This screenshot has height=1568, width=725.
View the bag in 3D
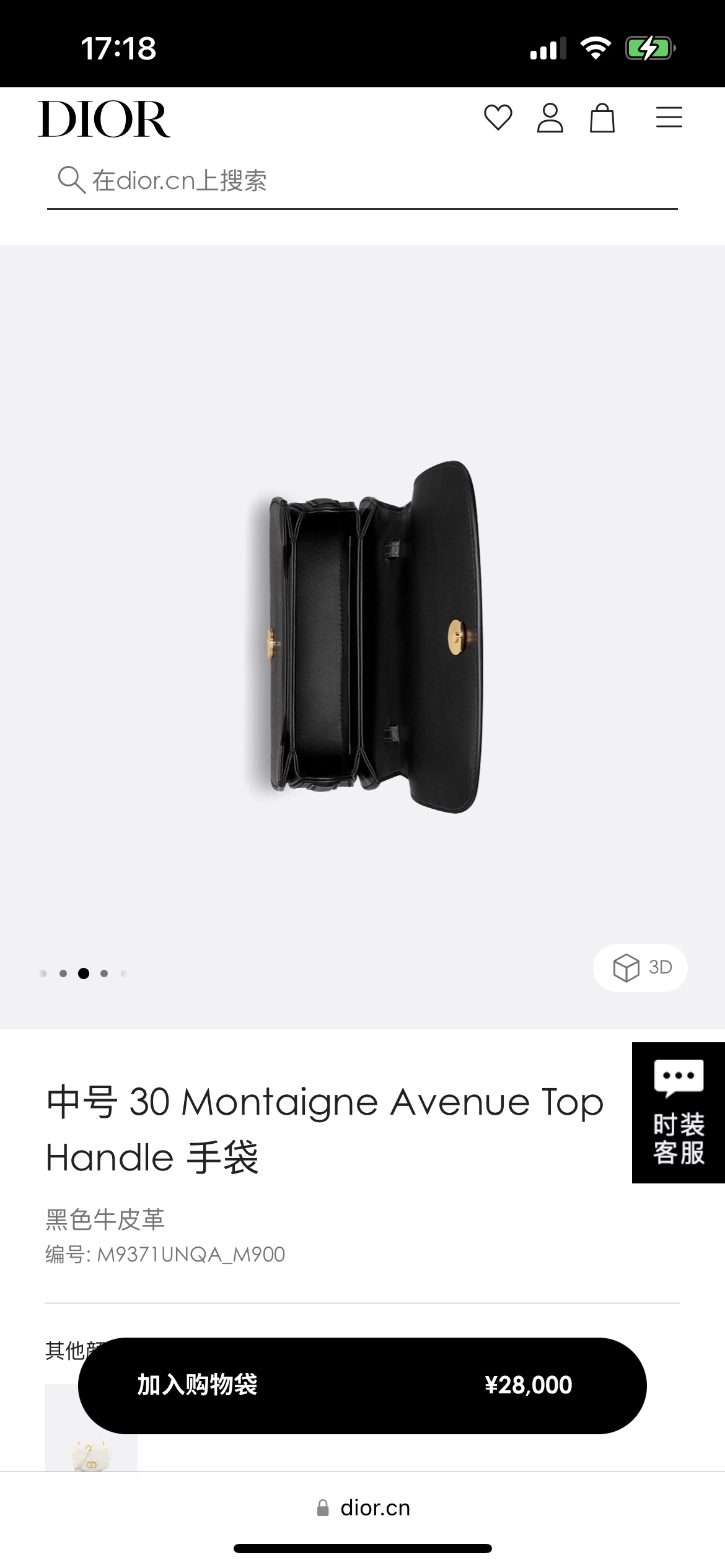[x=640, y=967]
